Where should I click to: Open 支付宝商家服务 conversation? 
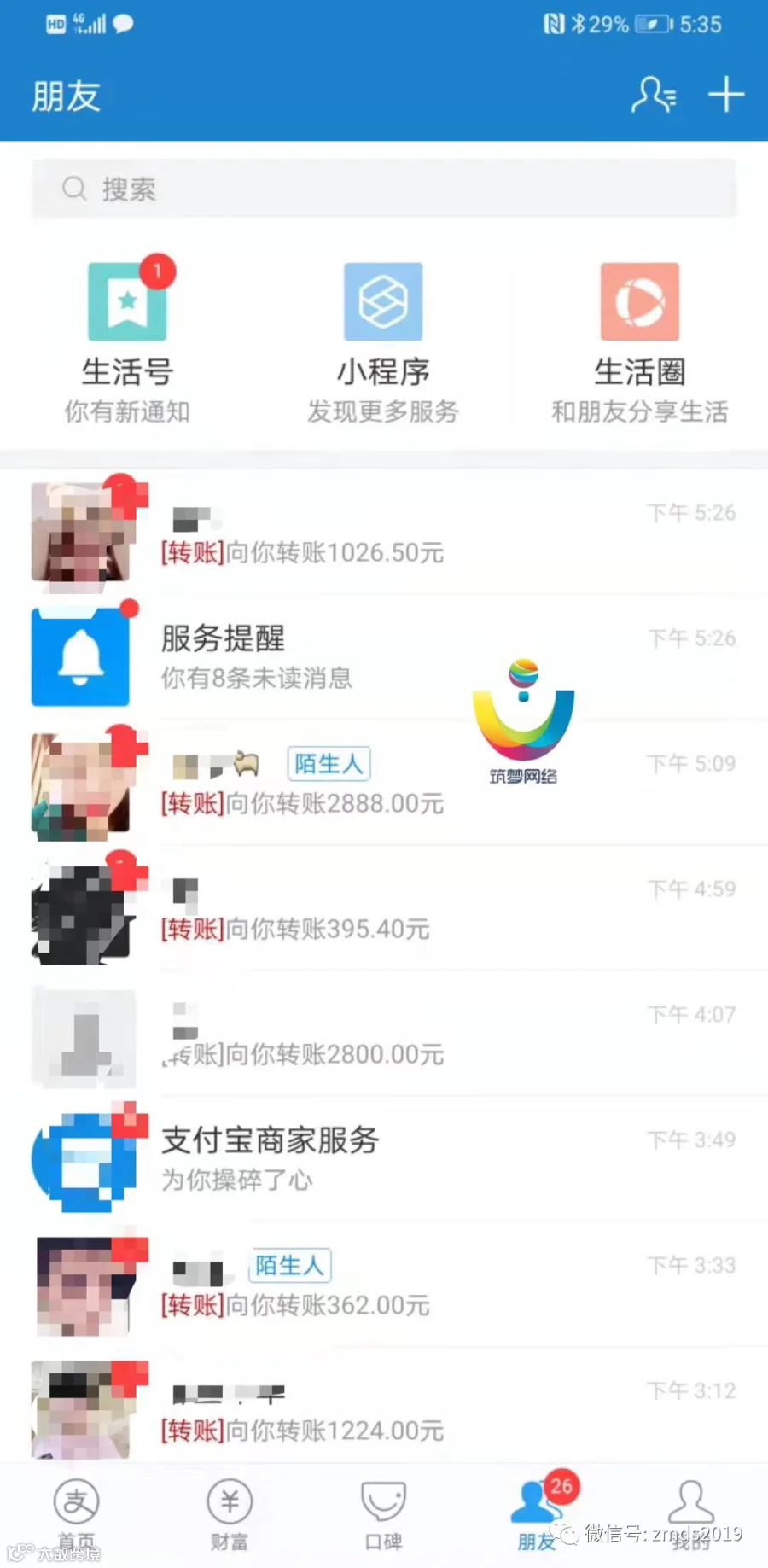coord(384,1160)
